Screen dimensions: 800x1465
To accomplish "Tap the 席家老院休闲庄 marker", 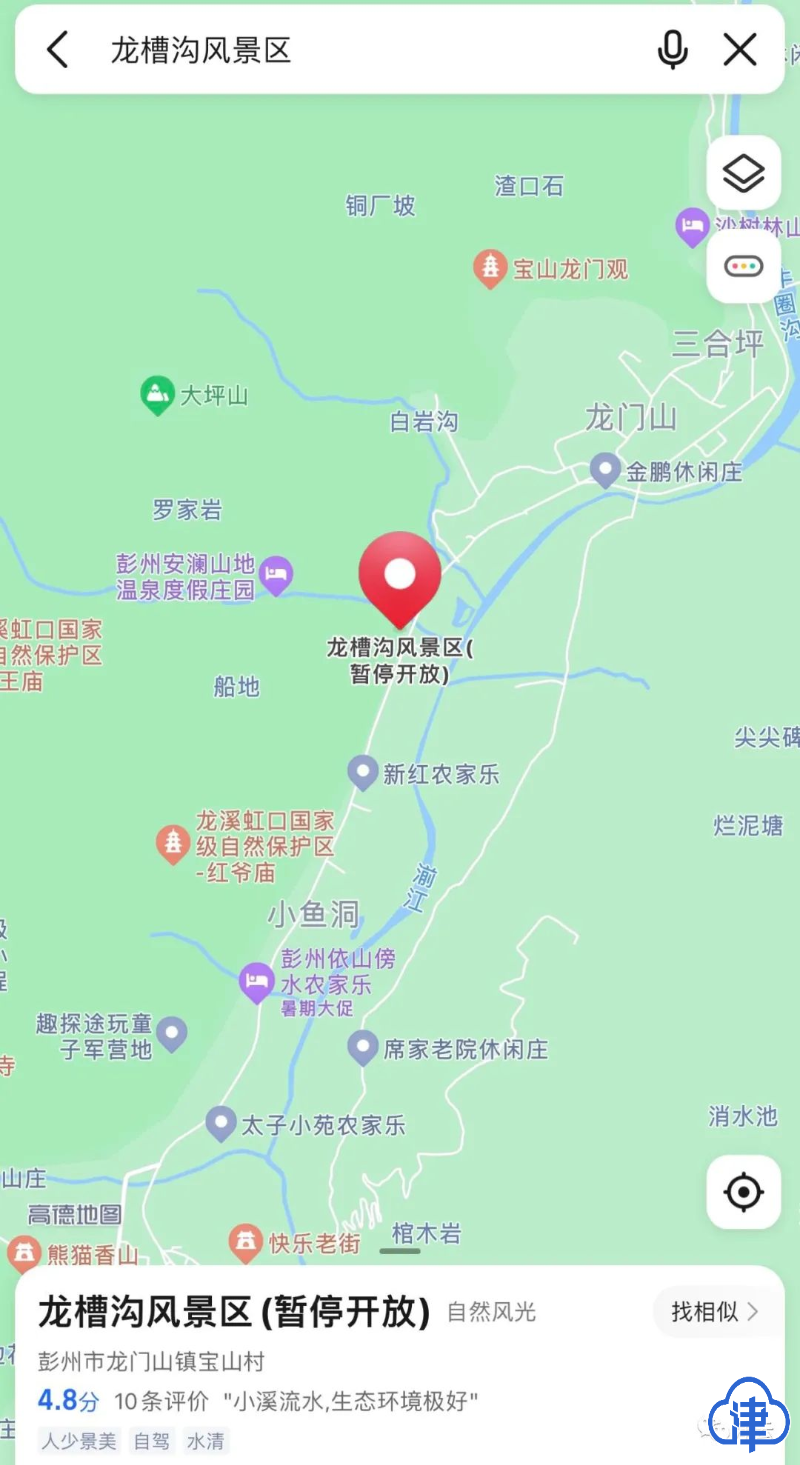I will pos(362,1048).
